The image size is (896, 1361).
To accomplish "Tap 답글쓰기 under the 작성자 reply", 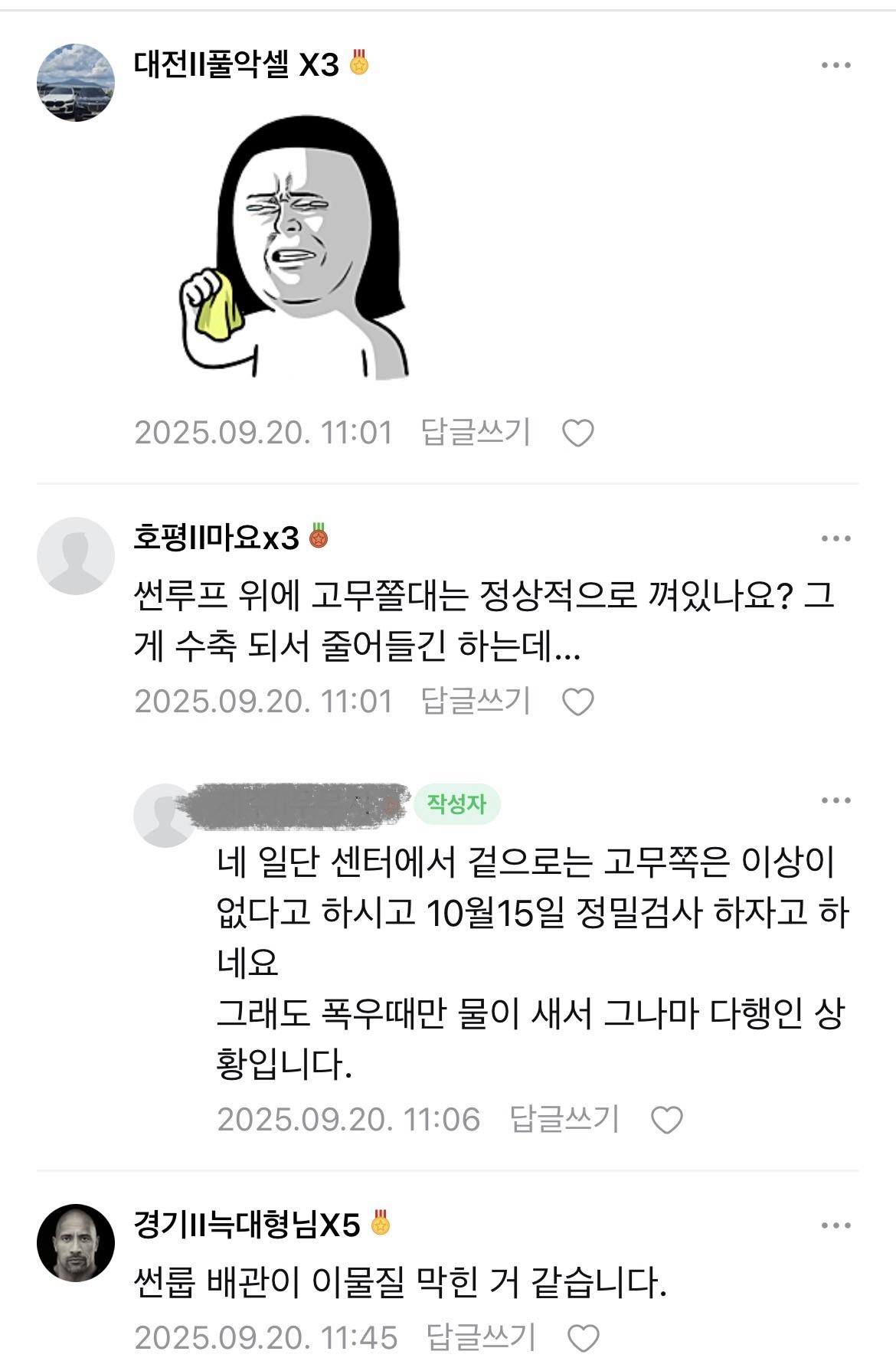I will point(564,1119).
